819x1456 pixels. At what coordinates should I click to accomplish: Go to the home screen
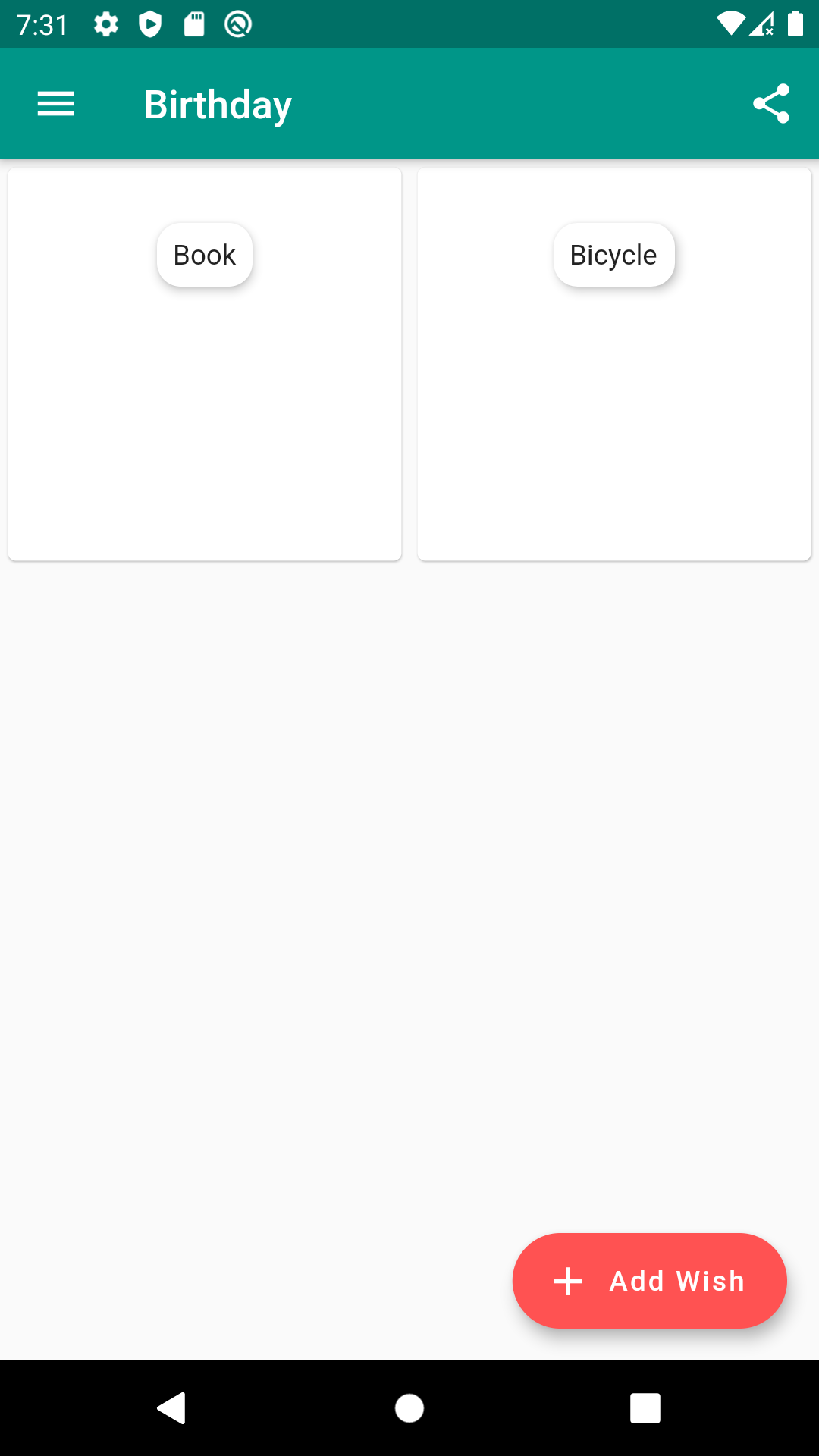409,1408
